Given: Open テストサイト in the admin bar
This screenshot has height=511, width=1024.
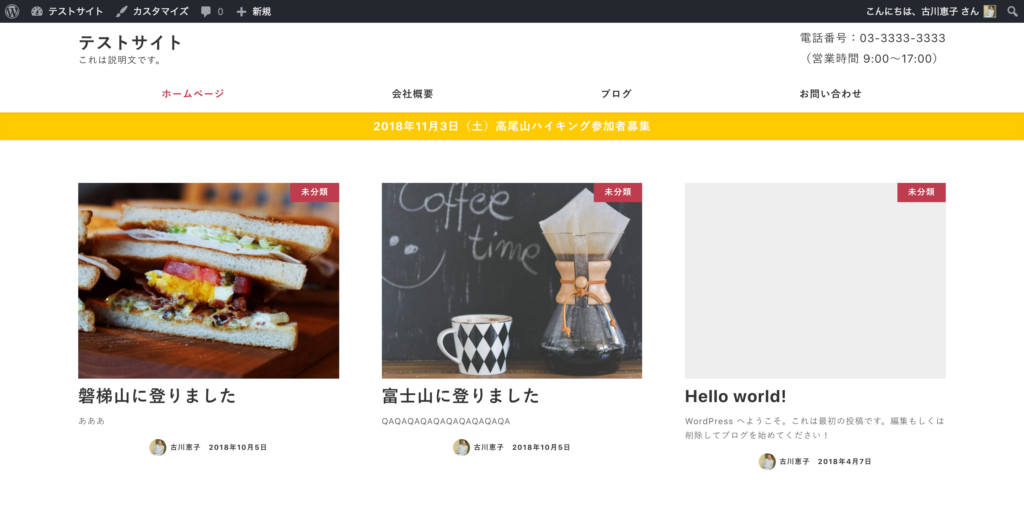Looking at the screenshot, I should 67,11.
